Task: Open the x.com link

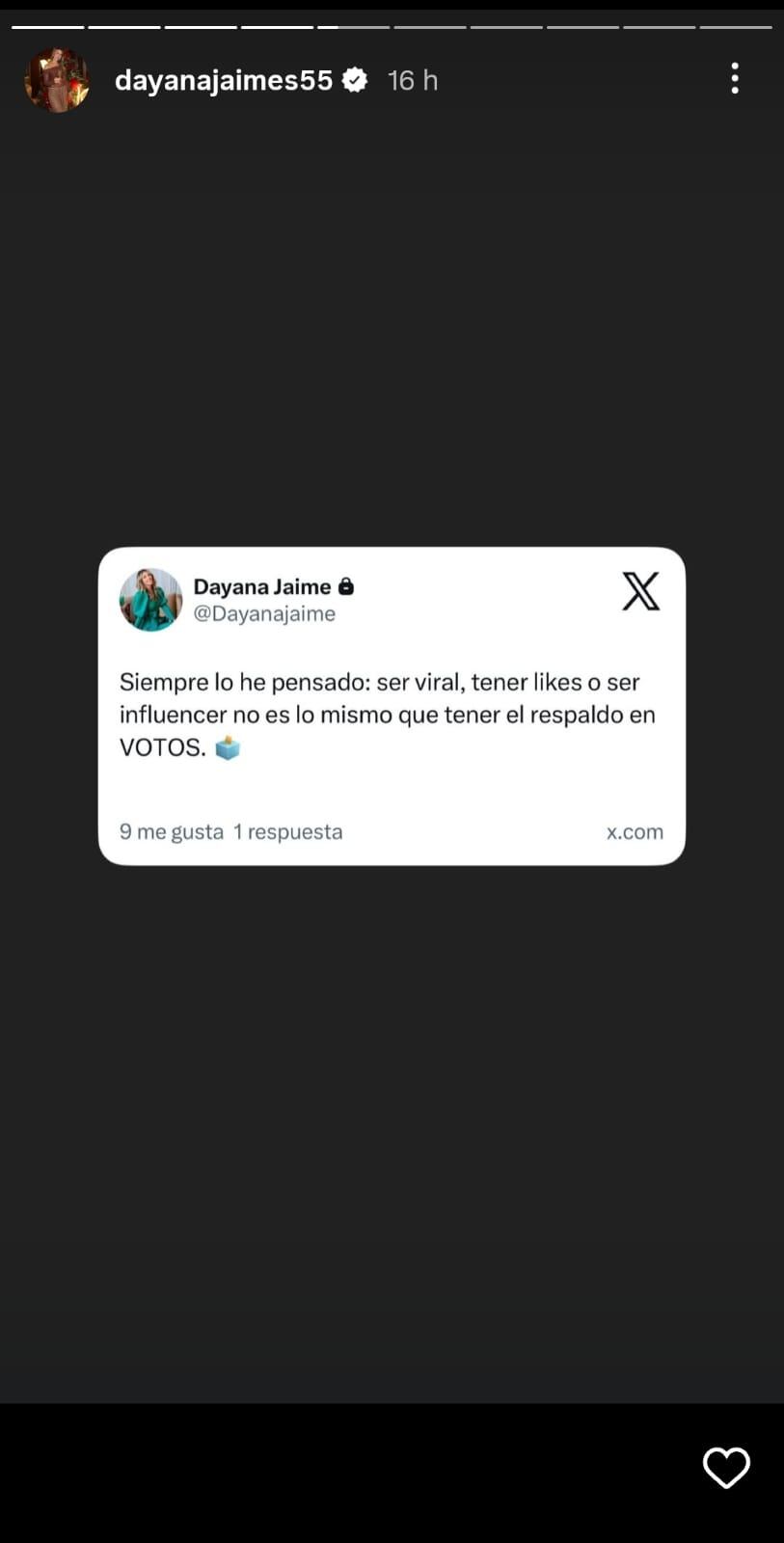Action: (x=634, y=830)
